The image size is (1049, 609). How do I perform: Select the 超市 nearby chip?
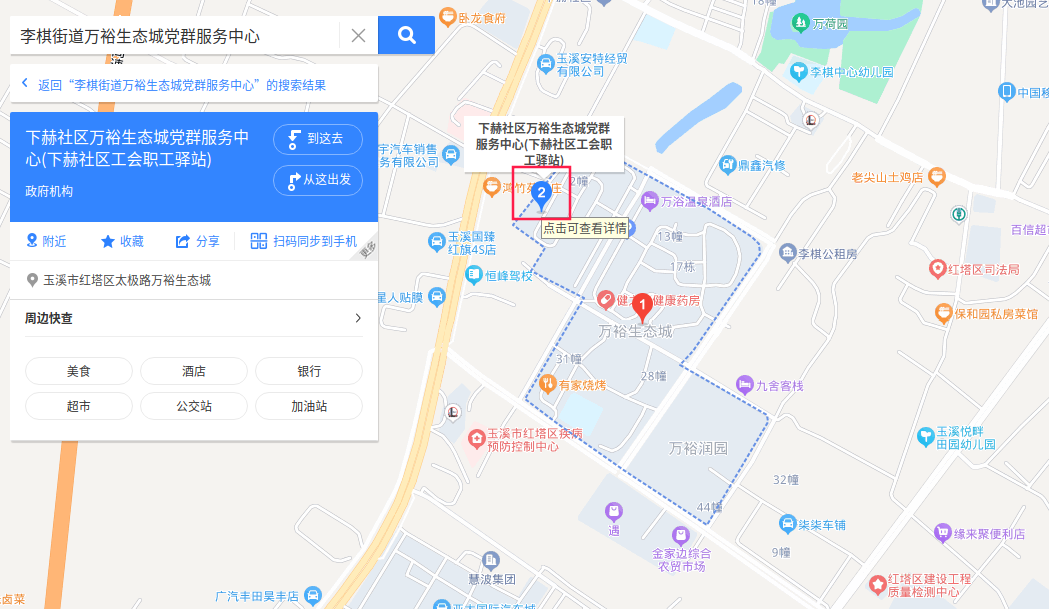[x=79, y=406]
